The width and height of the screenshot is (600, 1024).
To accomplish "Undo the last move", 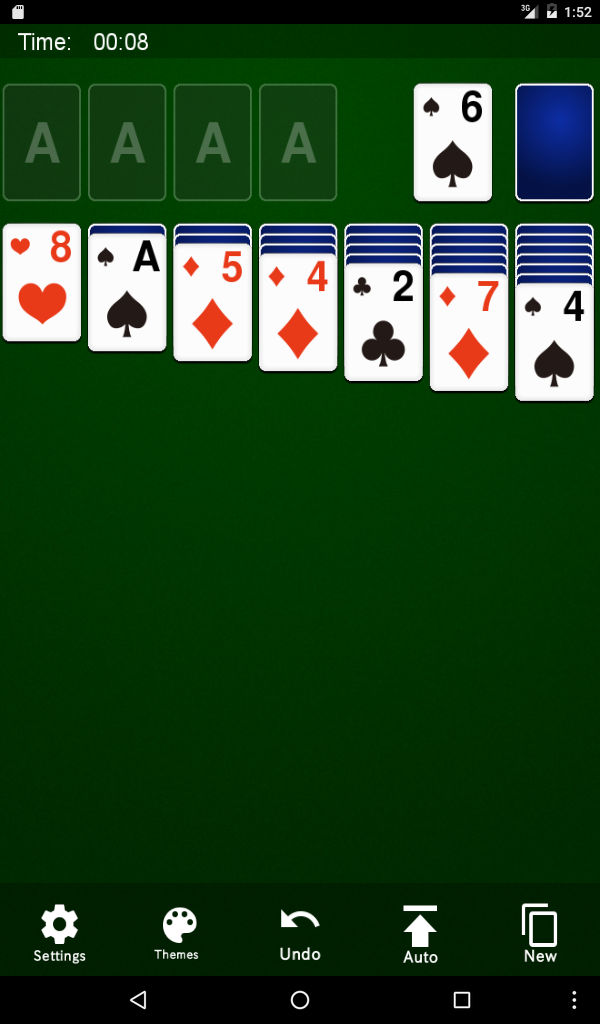I will [x=300, y=933].
